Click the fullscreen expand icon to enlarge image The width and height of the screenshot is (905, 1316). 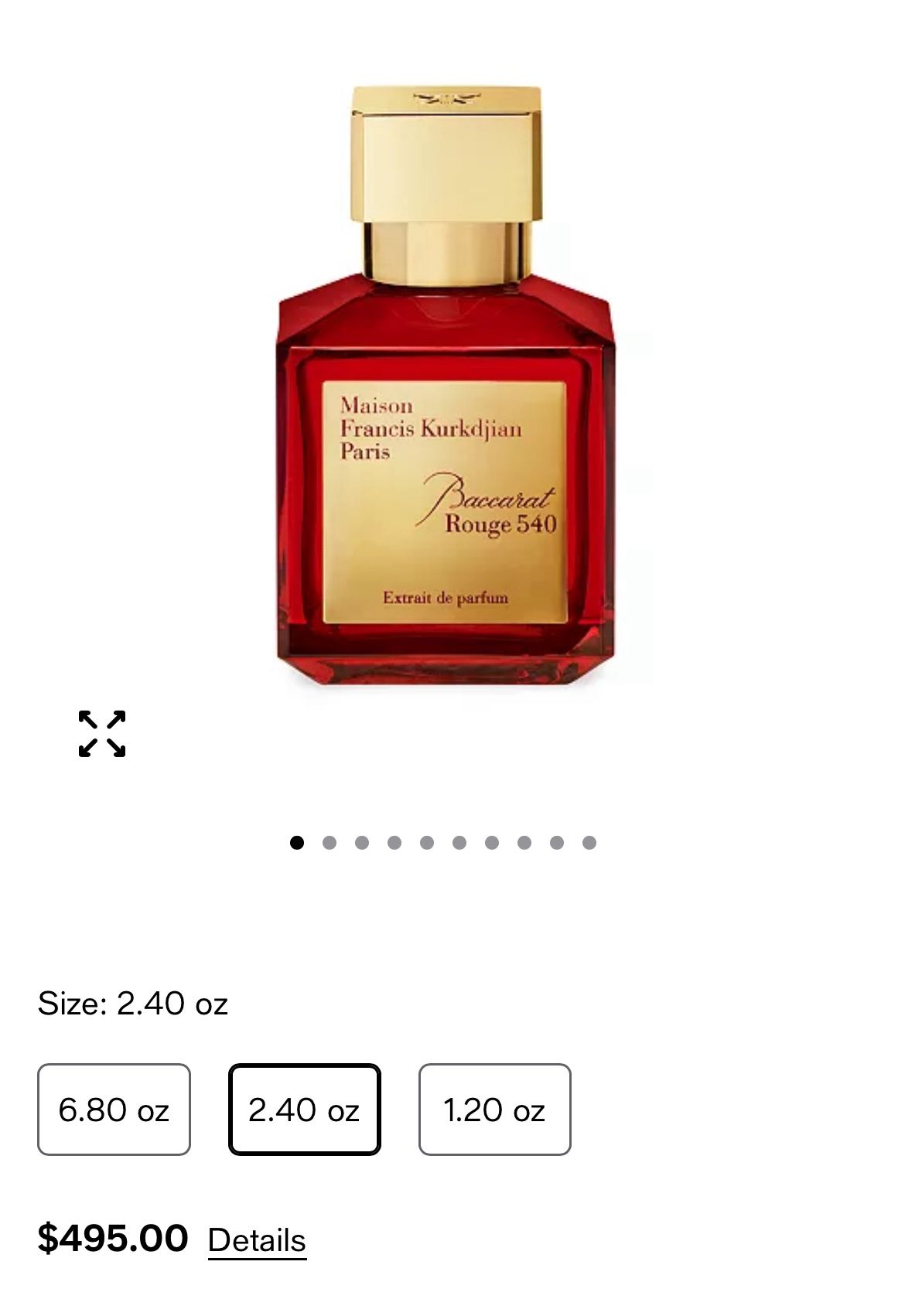click(x=101, y=736)
